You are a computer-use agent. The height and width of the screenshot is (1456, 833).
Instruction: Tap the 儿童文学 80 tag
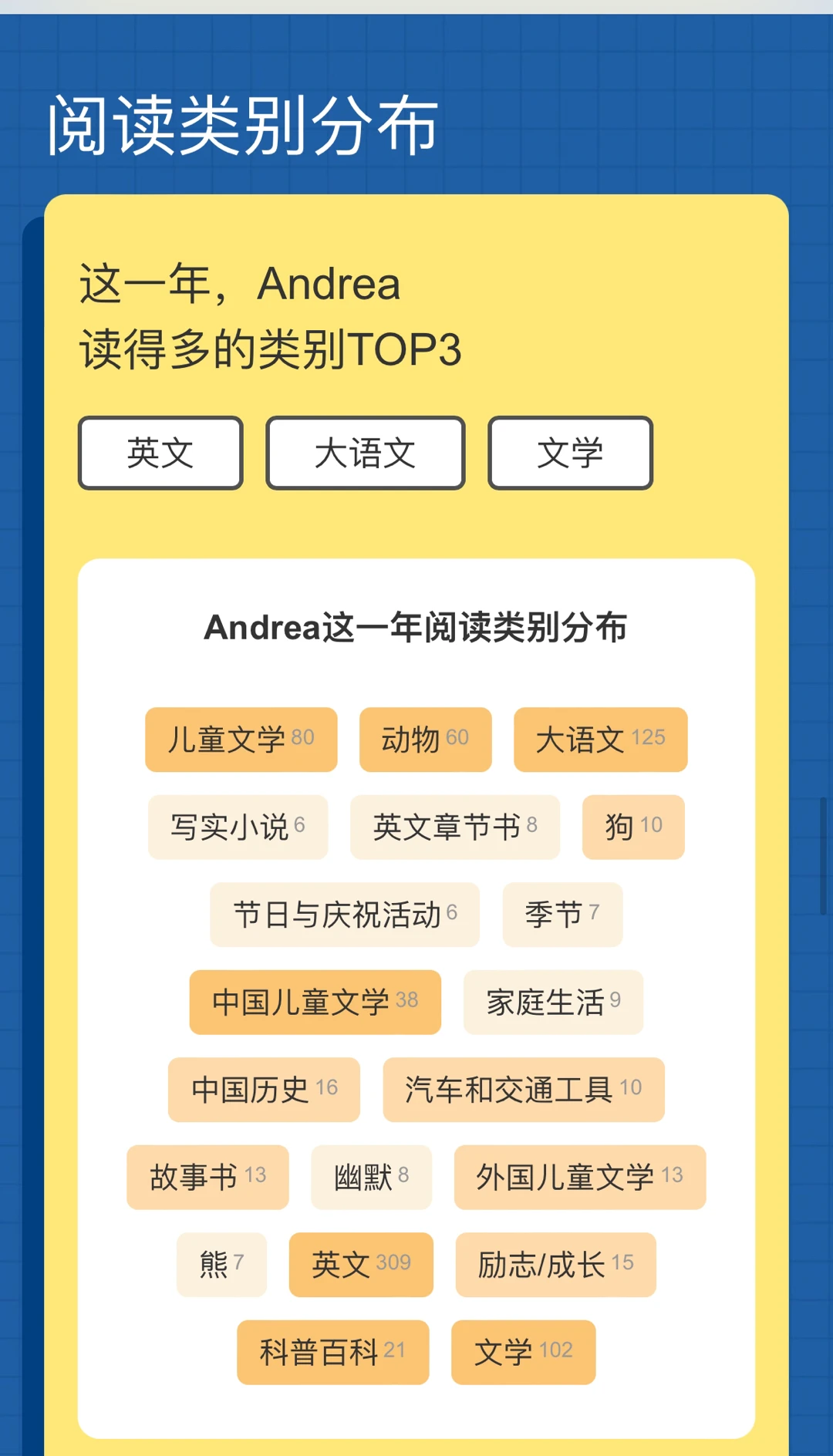(x=241, y=740)
